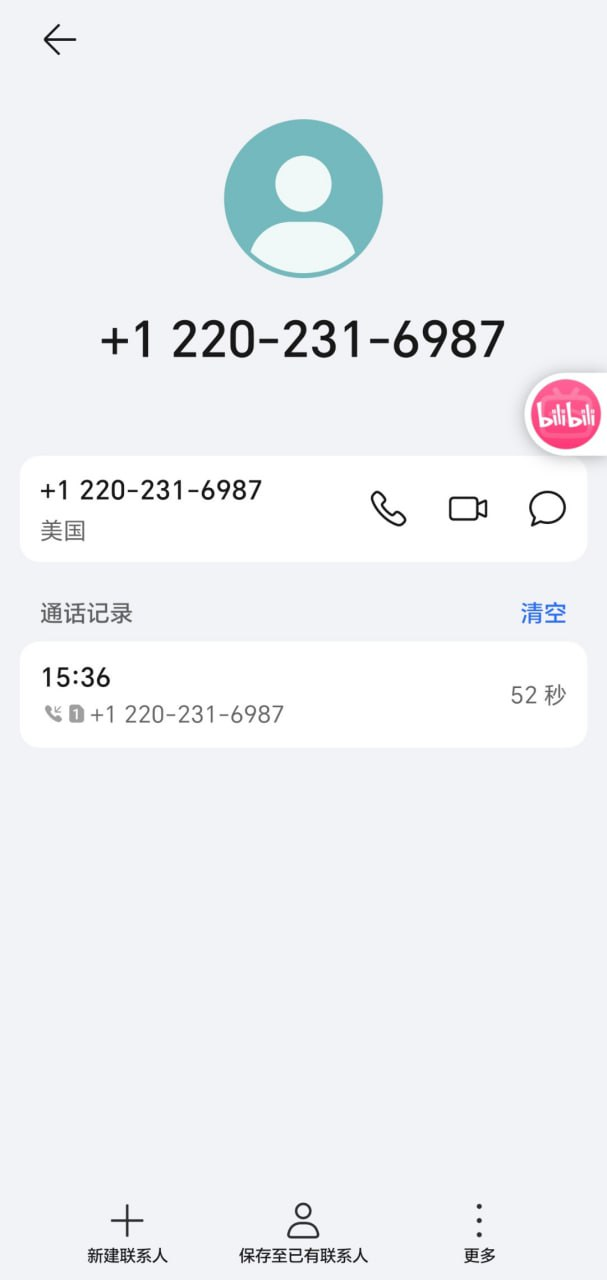The height and width of the screenshot is (1280, 607).
Task: Start a video call with this number
Action: (468, 509)
